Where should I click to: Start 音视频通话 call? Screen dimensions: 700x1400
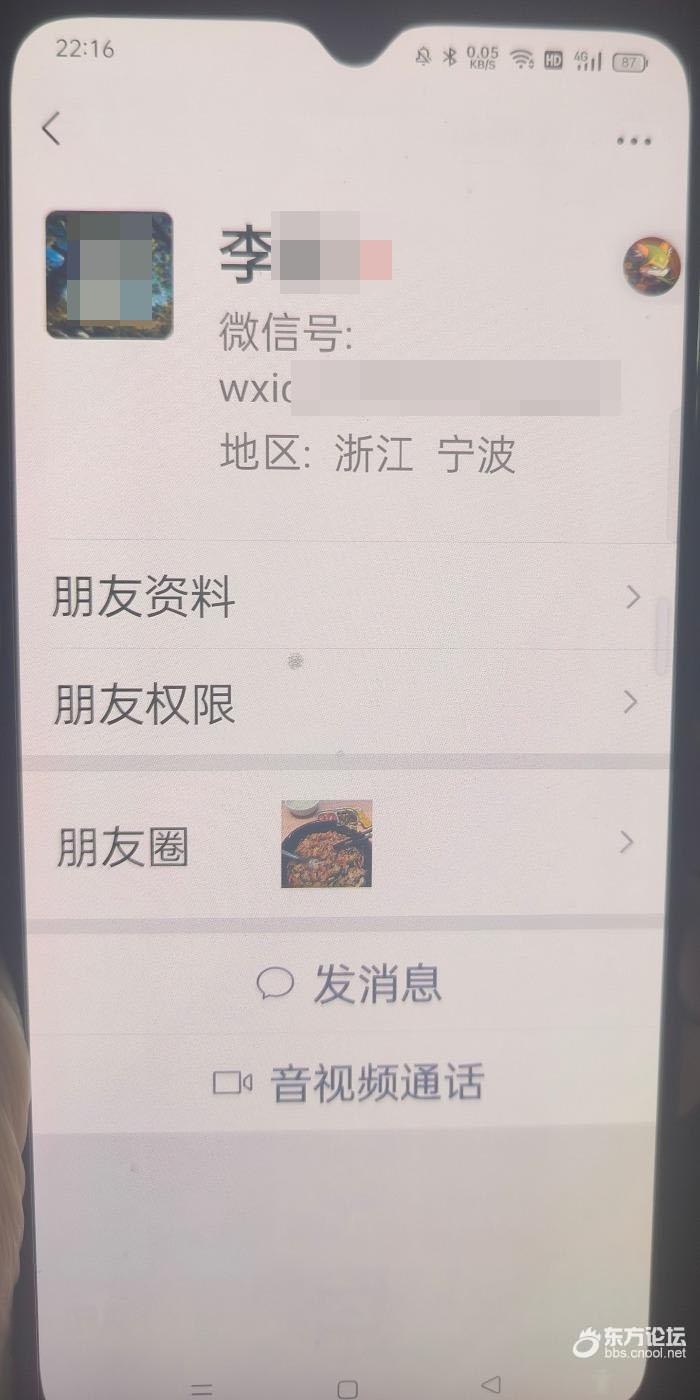tap(349, 1083)
